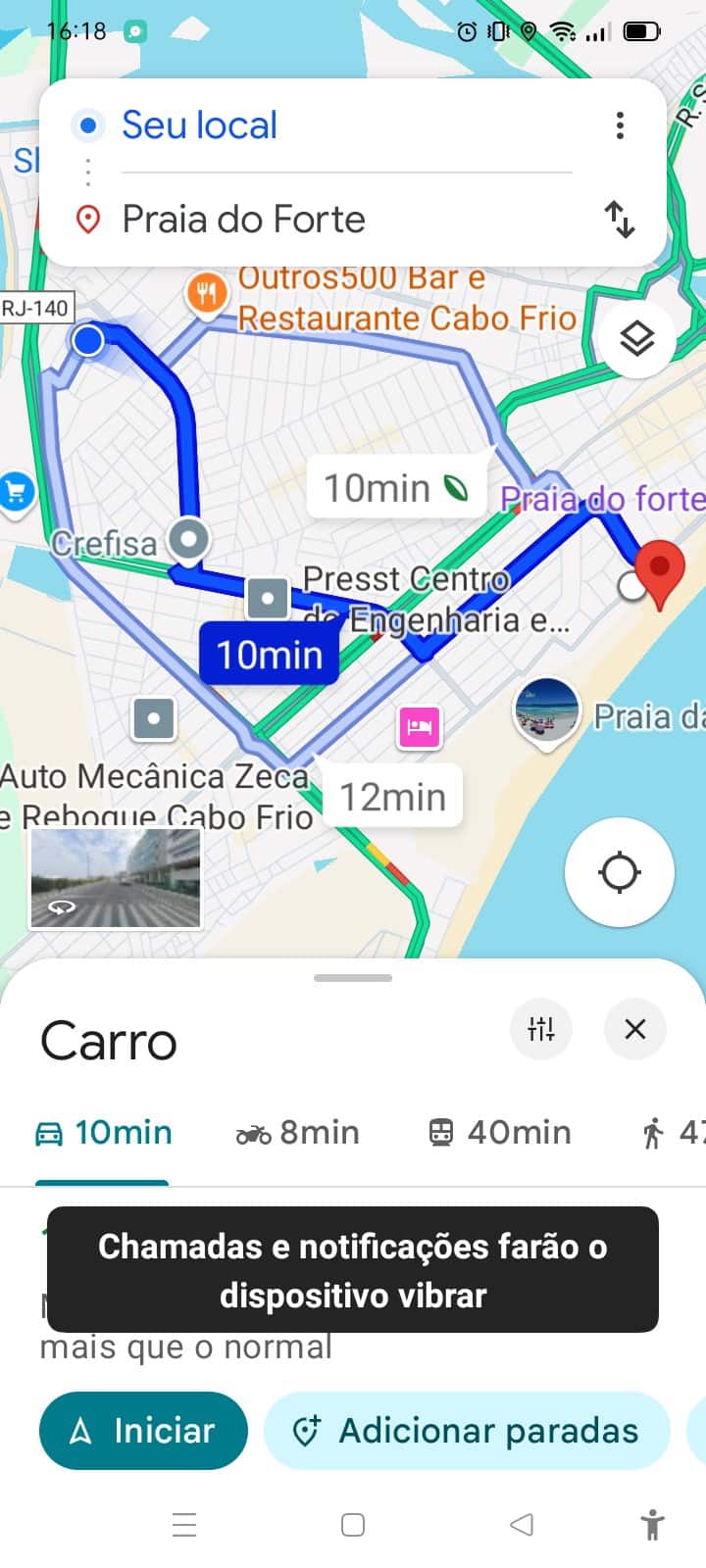Image resolution: width=706 pixels, height=1568 pixels.
Task: Open route options filter icon
Action: pyautogui.click(x=541, y=1029)
